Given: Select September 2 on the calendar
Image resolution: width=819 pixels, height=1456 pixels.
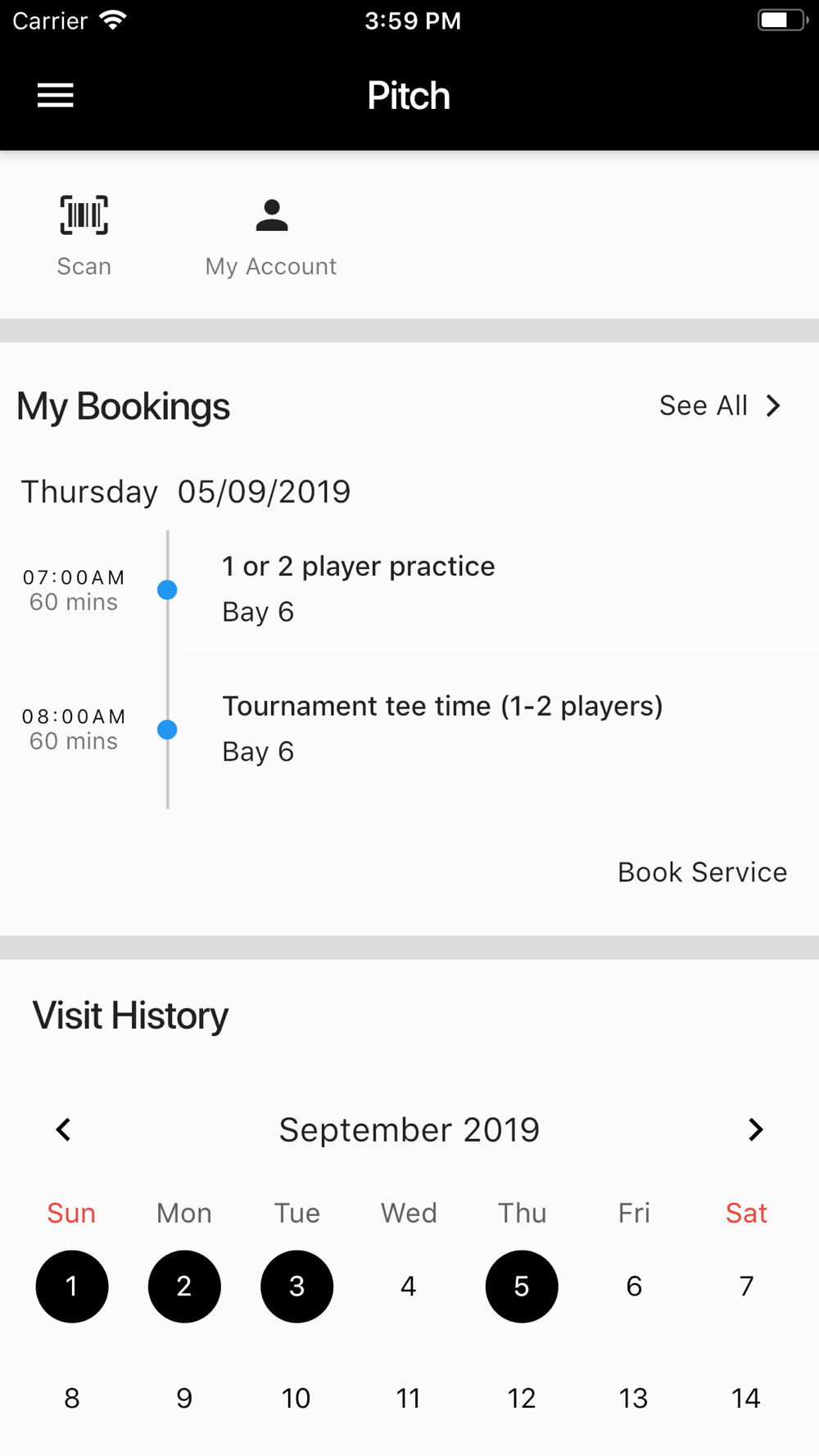Looking at the screenshot, I should pyautogui.click(x=184, y=1286).
